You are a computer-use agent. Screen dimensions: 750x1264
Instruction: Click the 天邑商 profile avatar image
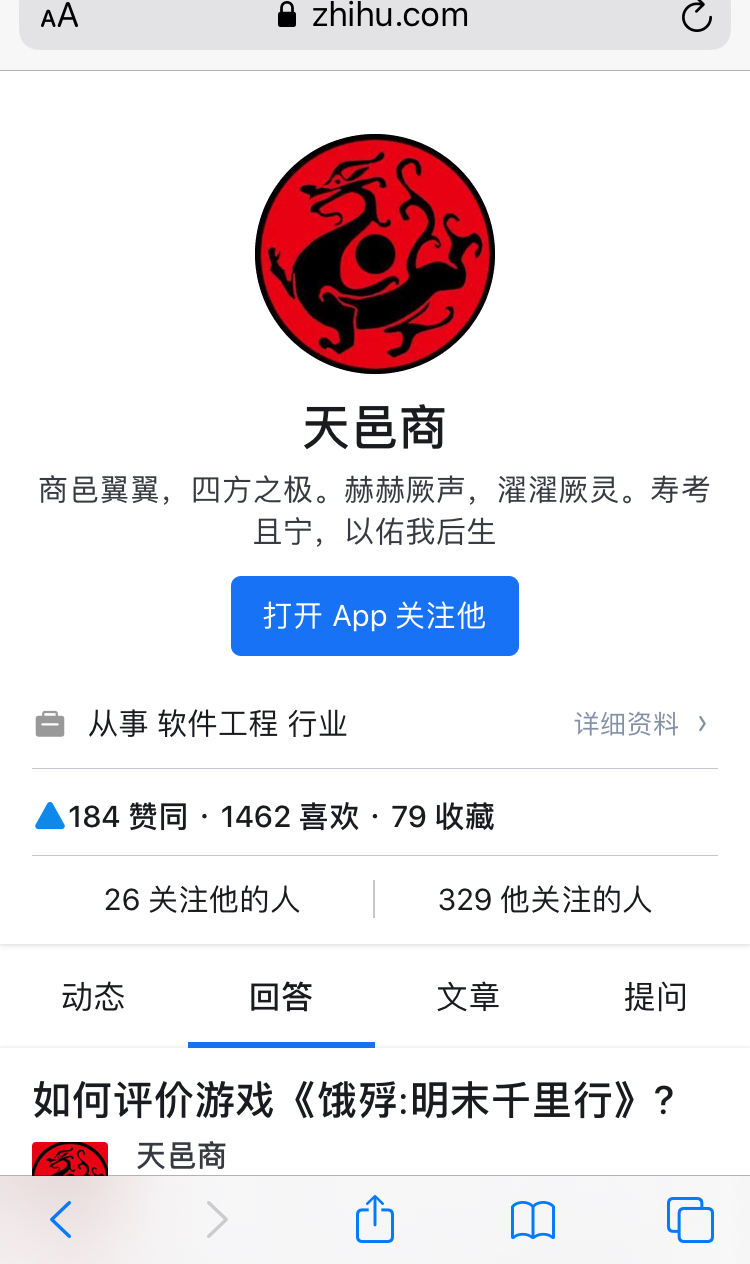374,254
